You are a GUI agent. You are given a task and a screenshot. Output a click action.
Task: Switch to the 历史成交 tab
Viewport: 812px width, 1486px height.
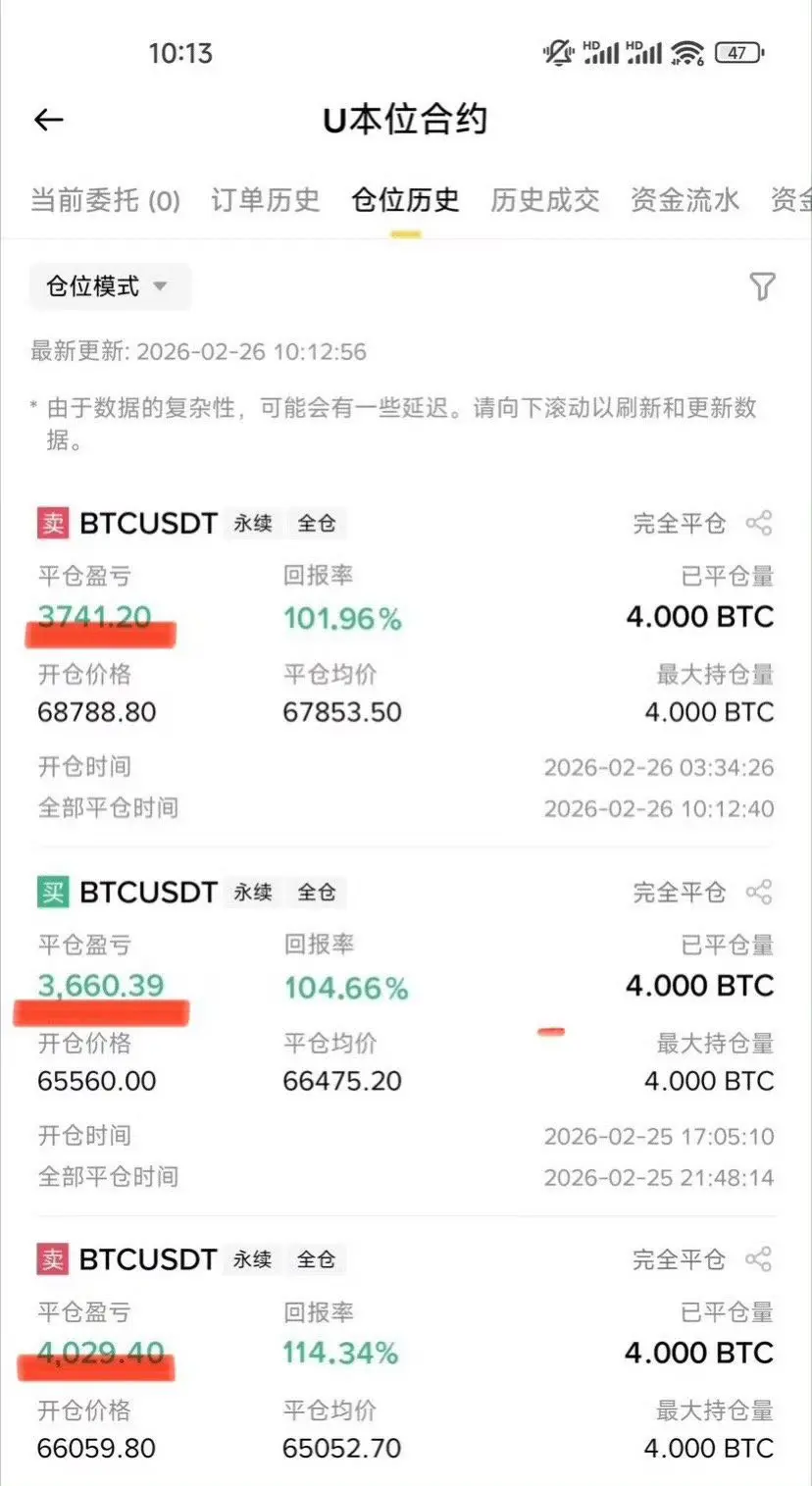pyautogui.click(x=545, y=200)
